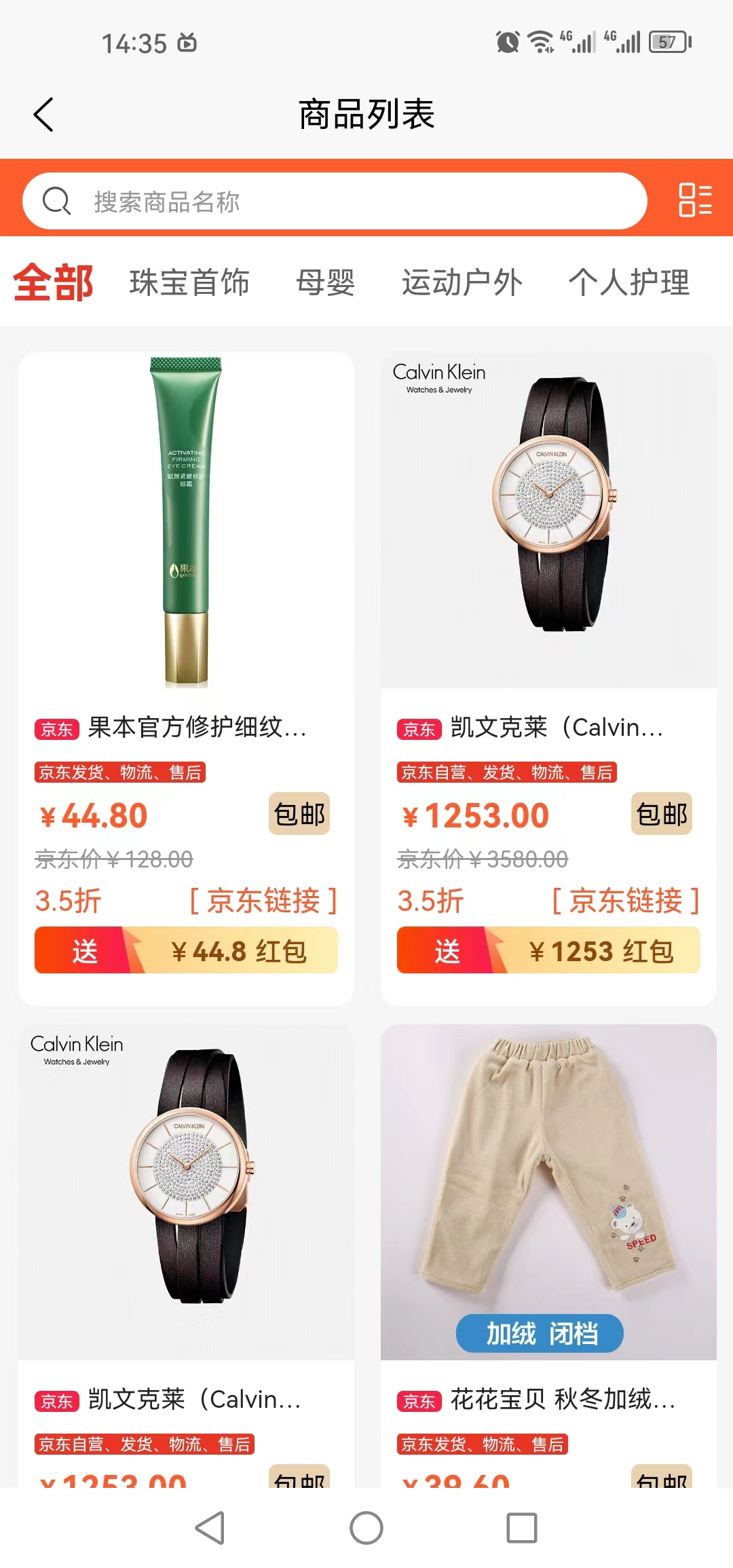Open the recent apps overview

coord(521,1528)
